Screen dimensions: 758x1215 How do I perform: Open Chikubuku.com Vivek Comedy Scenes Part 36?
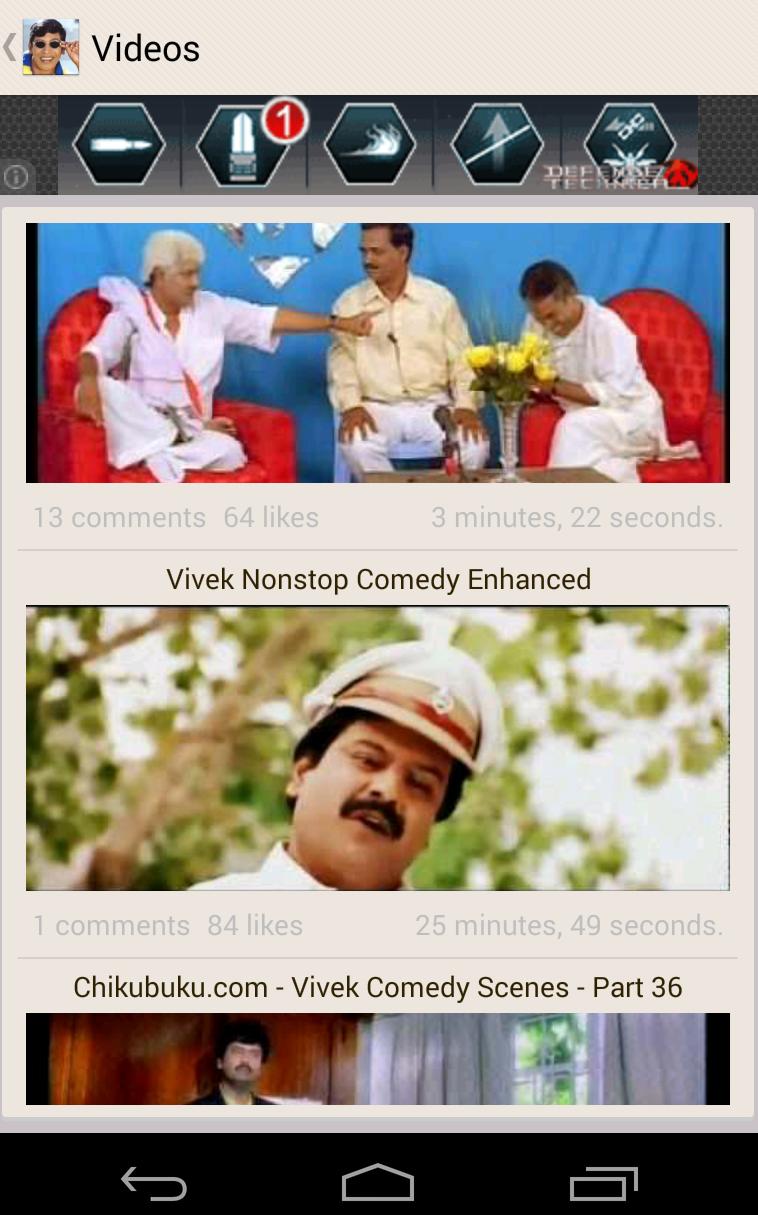(x=377, y=987)
